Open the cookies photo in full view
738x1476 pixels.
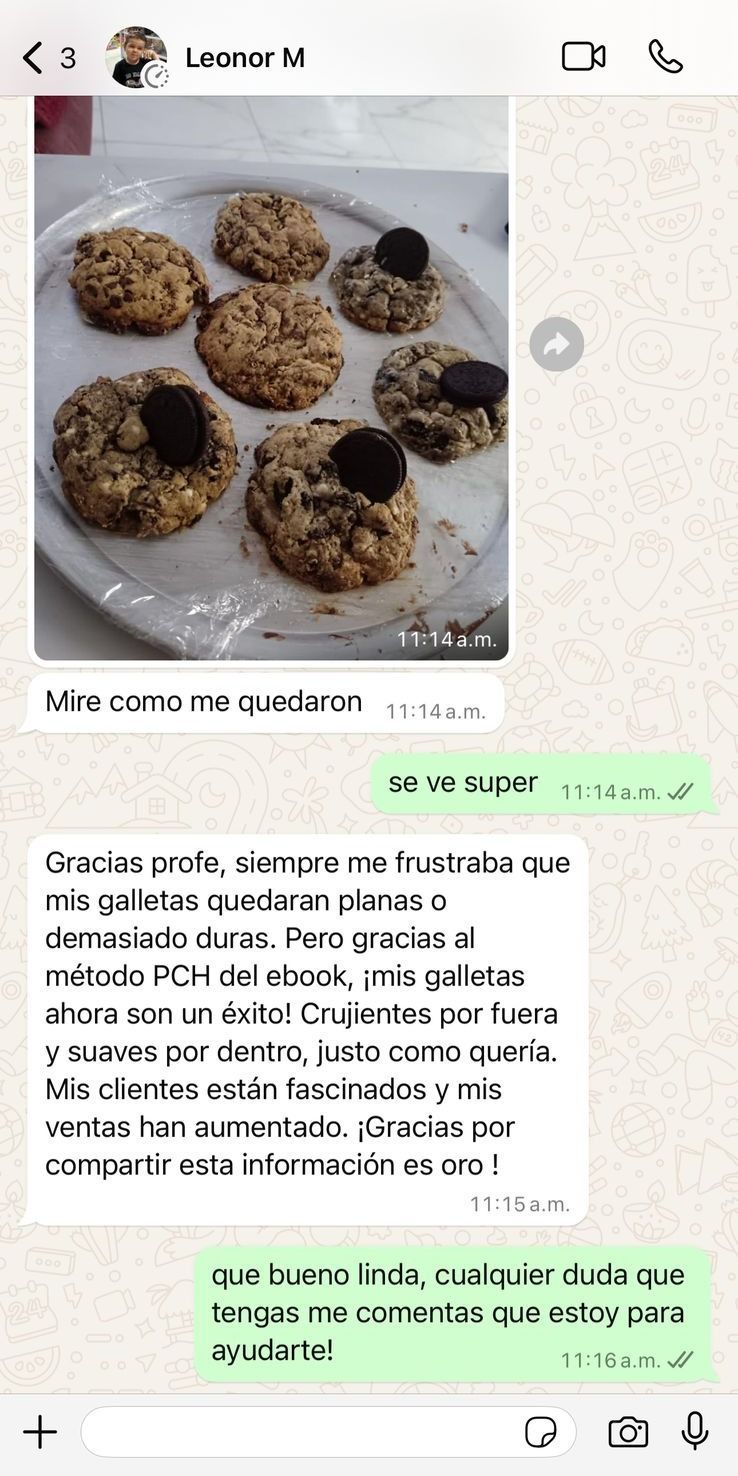click(271, 380)
